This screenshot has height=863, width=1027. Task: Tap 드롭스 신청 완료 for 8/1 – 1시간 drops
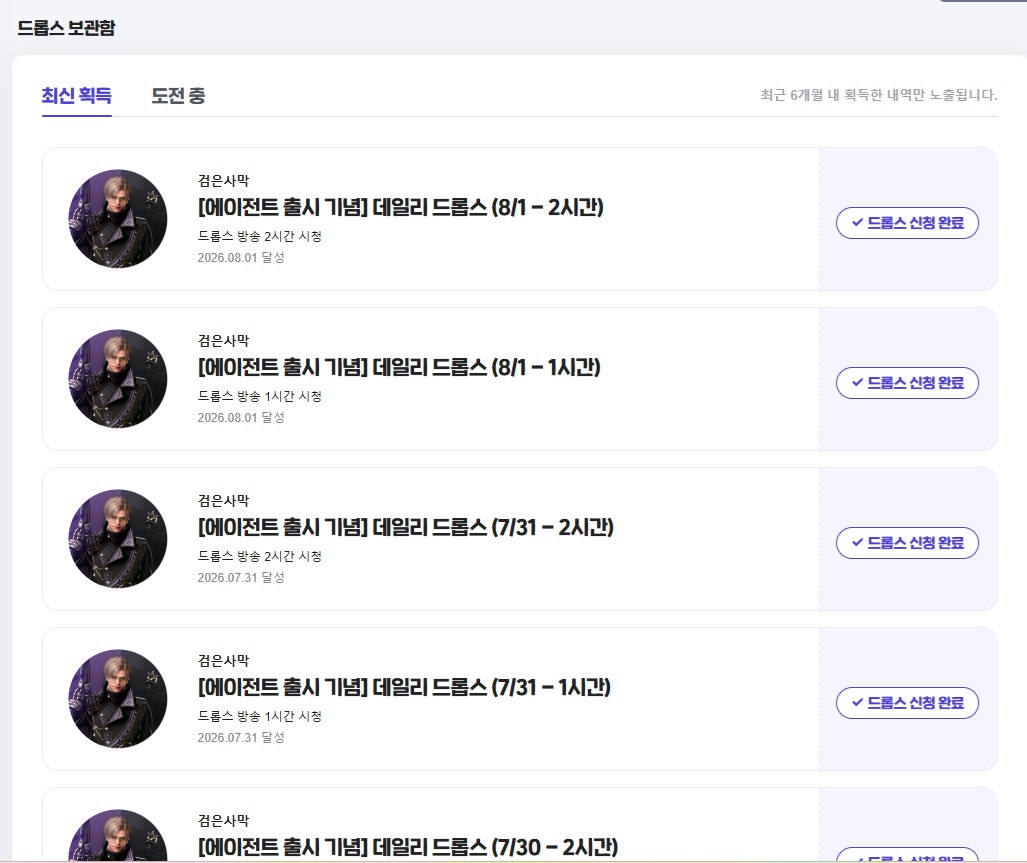(907, 383)
